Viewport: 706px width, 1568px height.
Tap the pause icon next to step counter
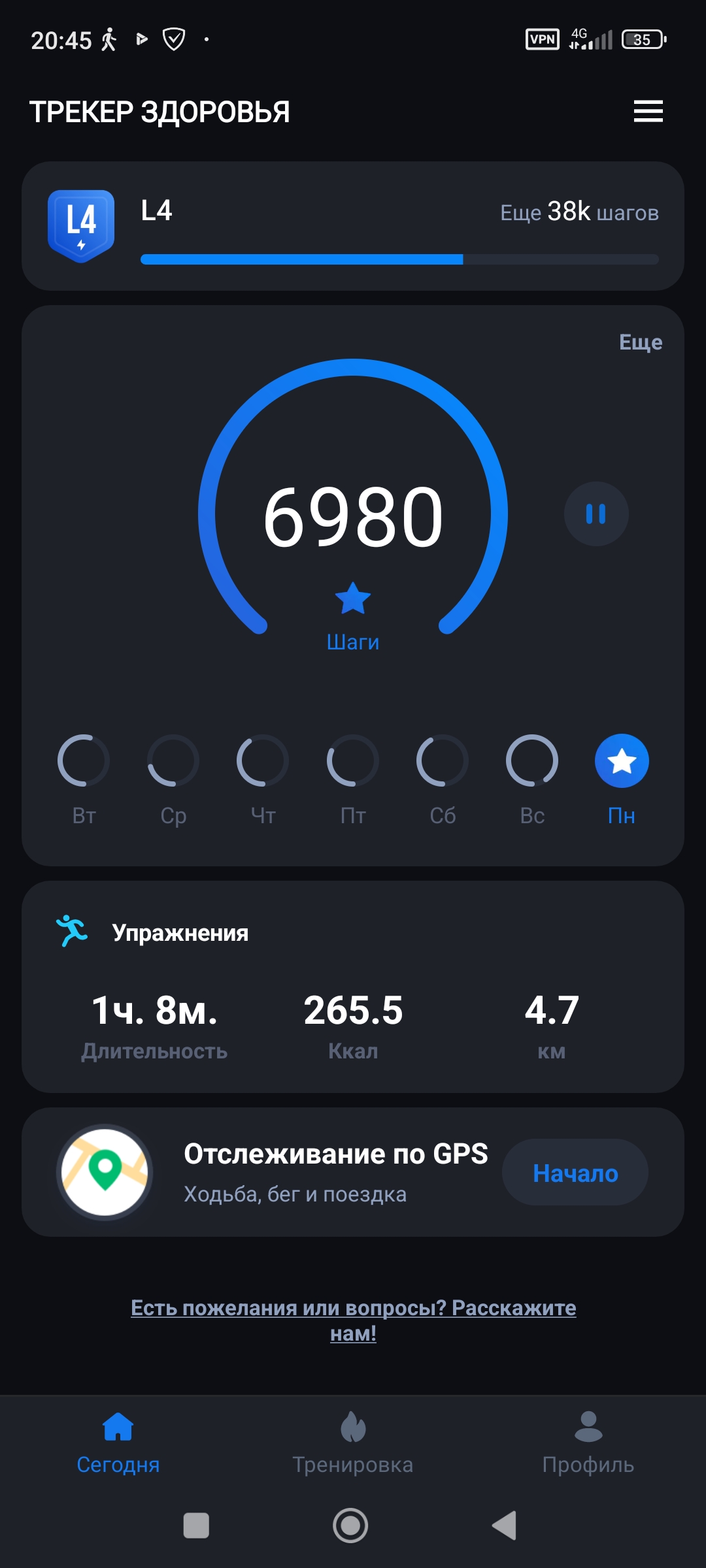pos(596,514)
